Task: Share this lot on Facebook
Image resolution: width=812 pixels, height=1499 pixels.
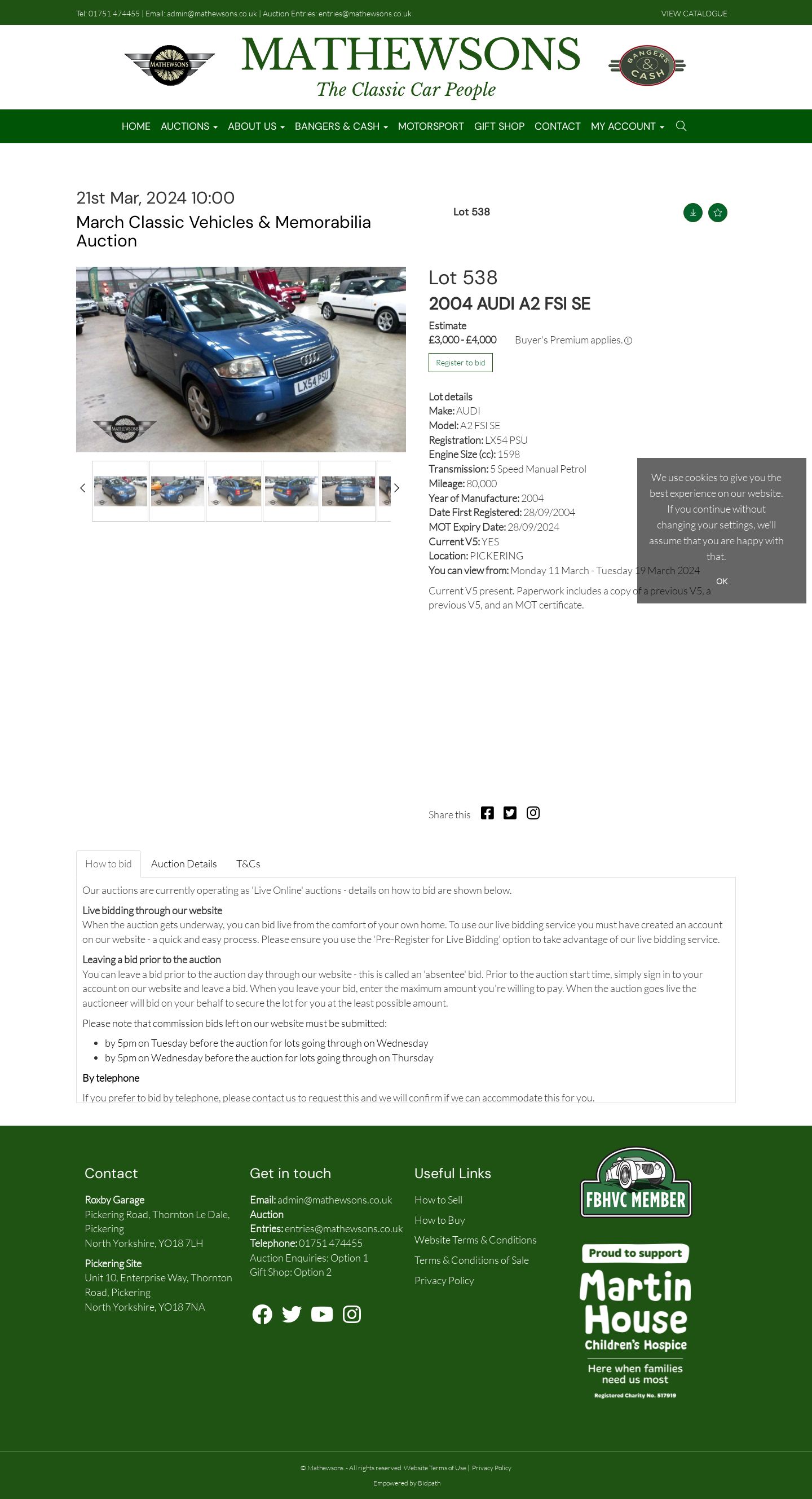Action: click(x=487, y=813)
